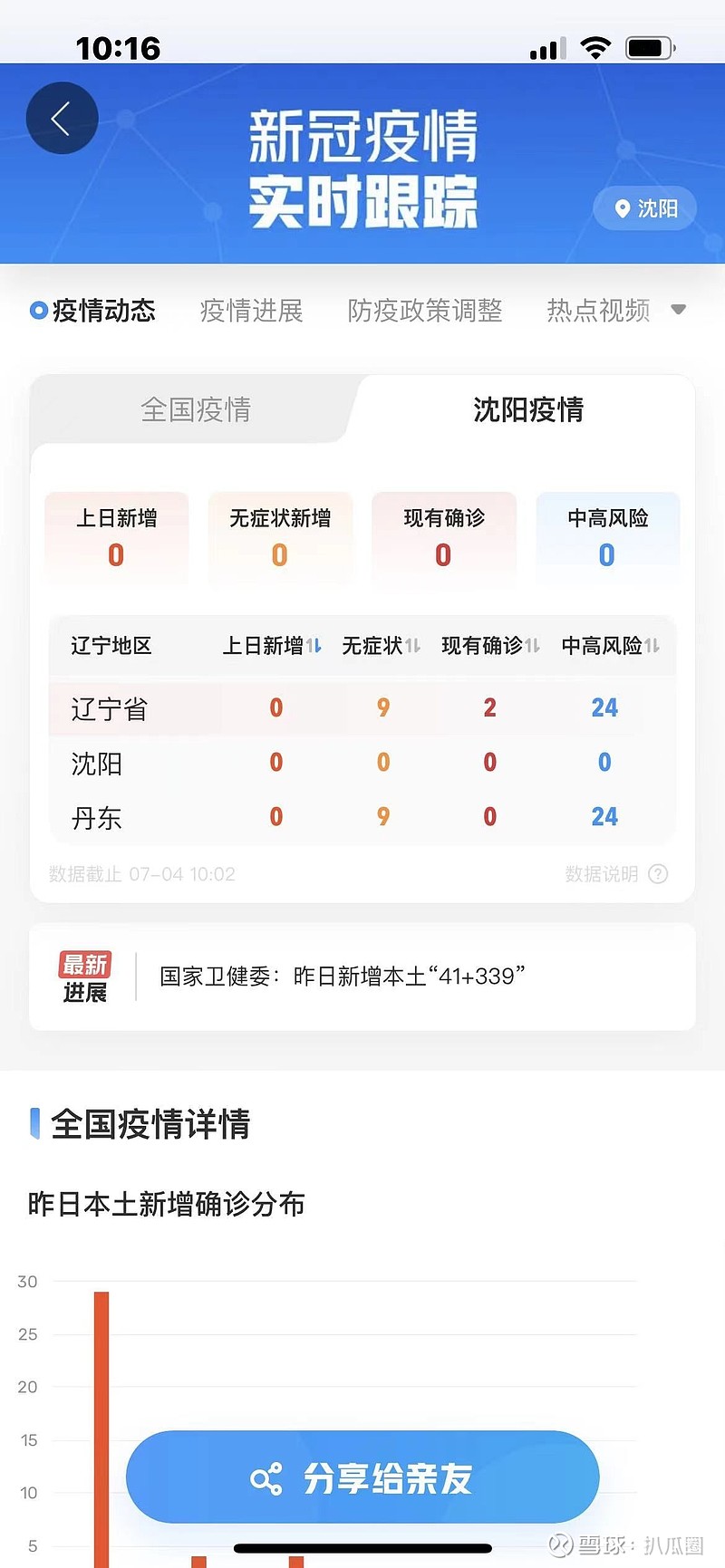Go back using the arrow button
The height and width of the screenshot is (1568, 725).
[x=62, y=118]
